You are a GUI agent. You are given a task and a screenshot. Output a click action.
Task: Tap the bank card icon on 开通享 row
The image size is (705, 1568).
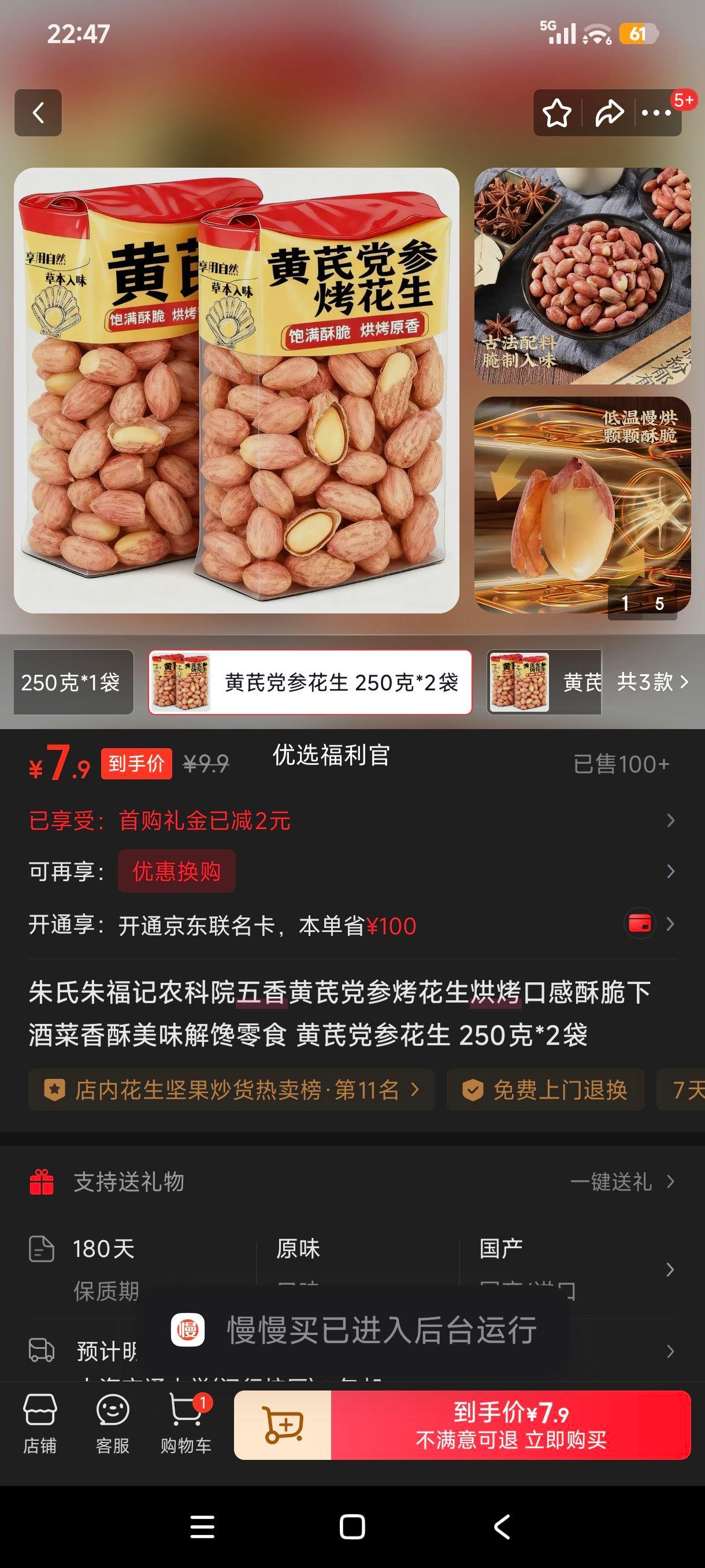click(639, 924)
